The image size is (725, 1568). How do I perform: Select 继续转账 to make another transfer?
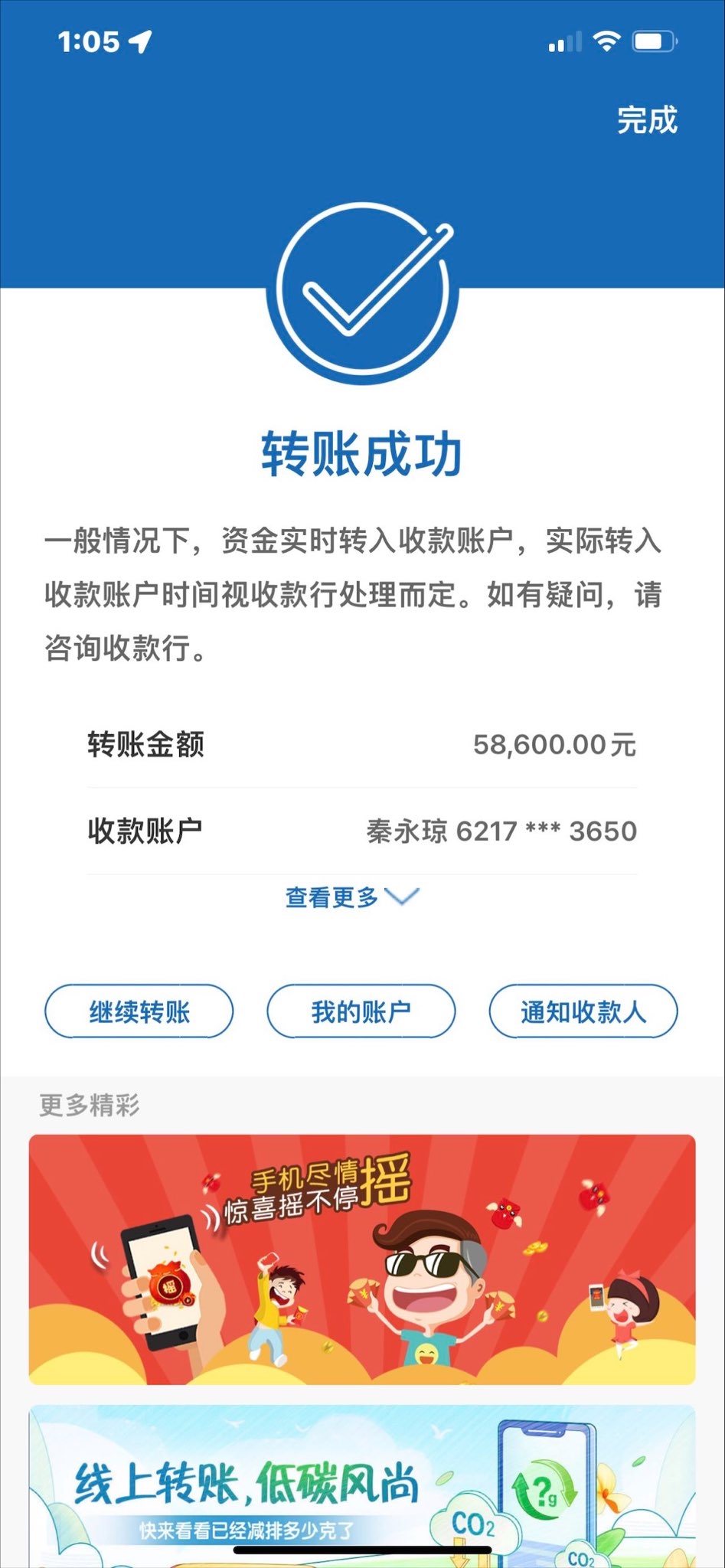click(139, 1011)
